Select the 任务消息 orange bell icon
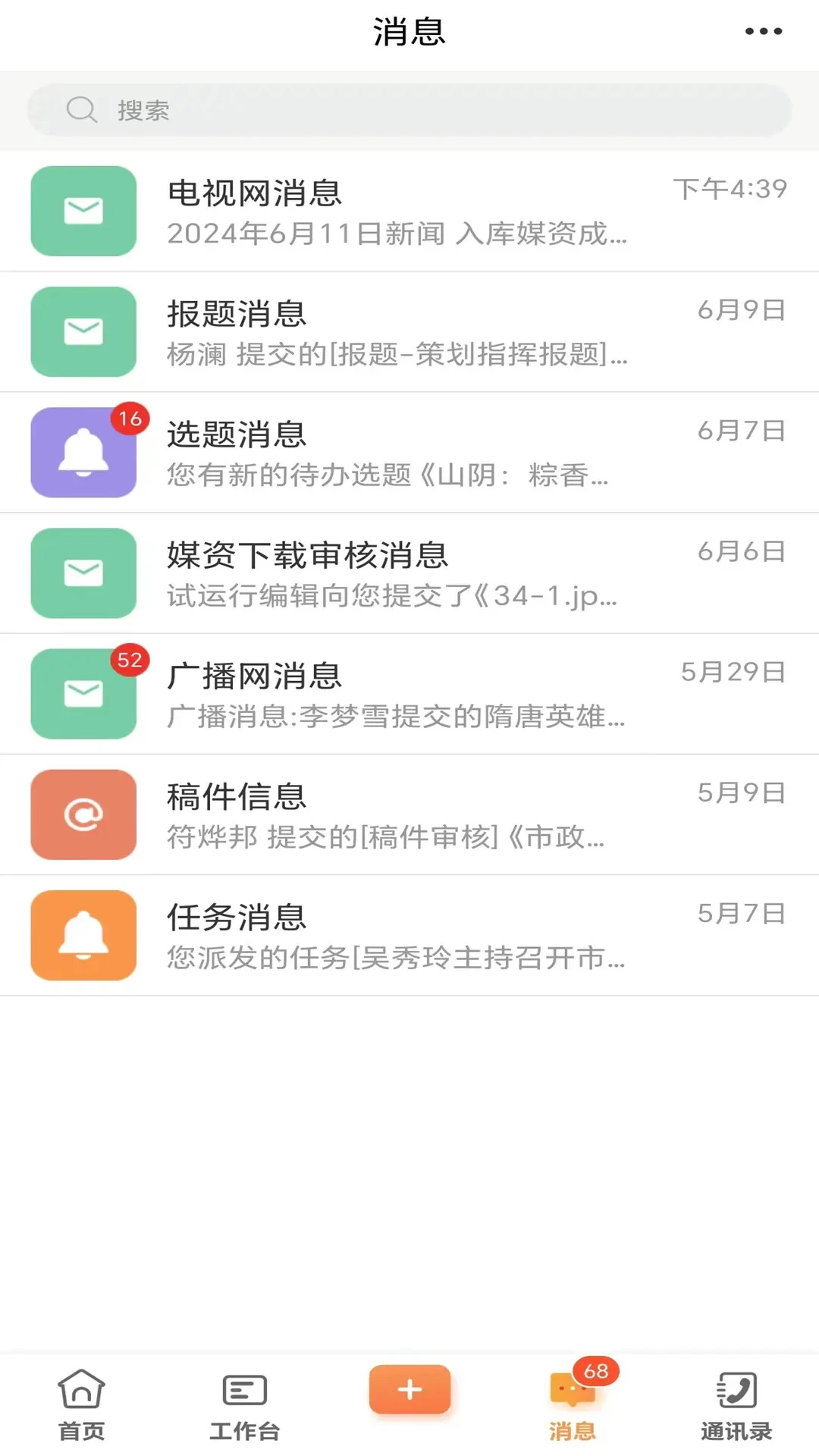819x1456 pixels. pos(83,934)
